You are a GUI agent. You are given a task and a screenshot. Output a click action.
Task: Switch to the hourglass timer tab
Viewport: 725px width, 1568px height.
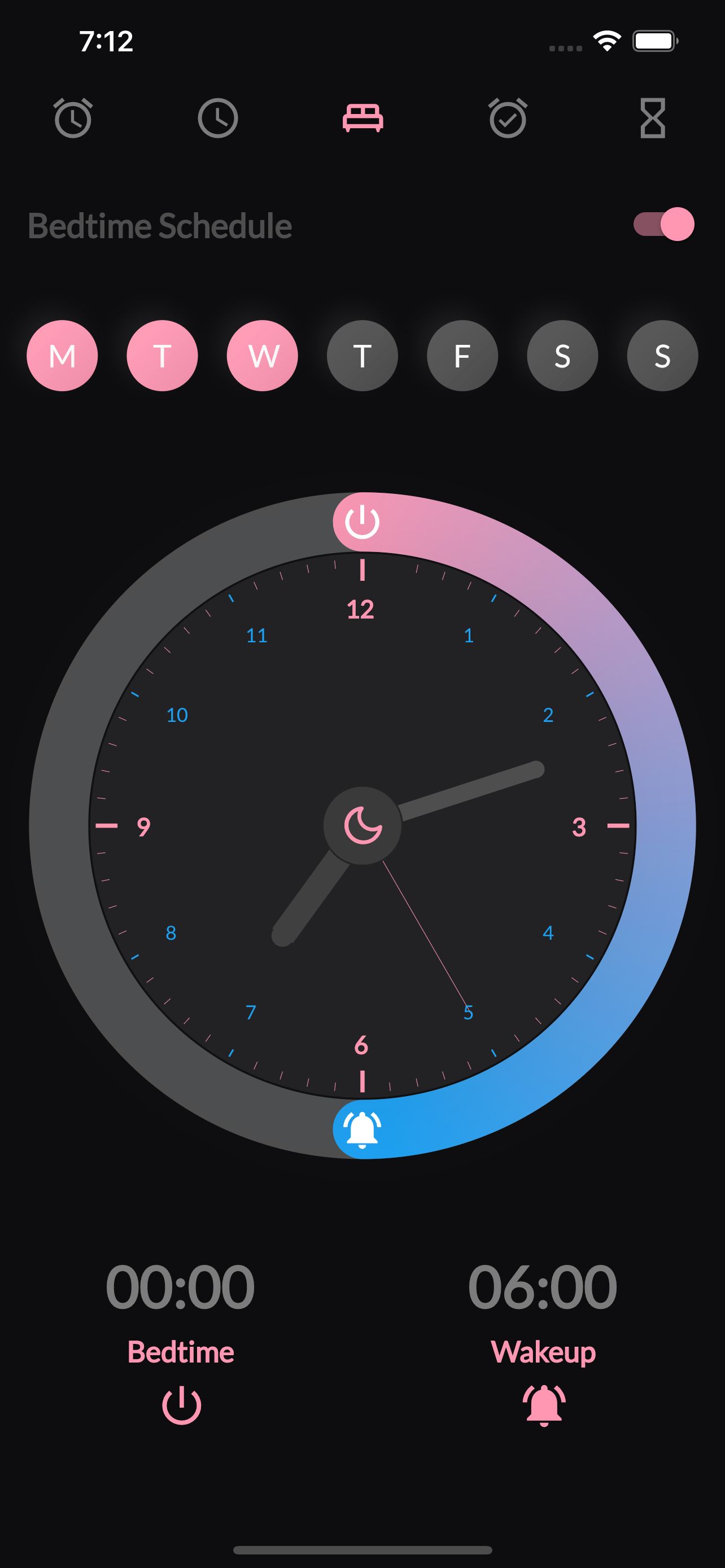pyautogui.click(x=653, y=118)
